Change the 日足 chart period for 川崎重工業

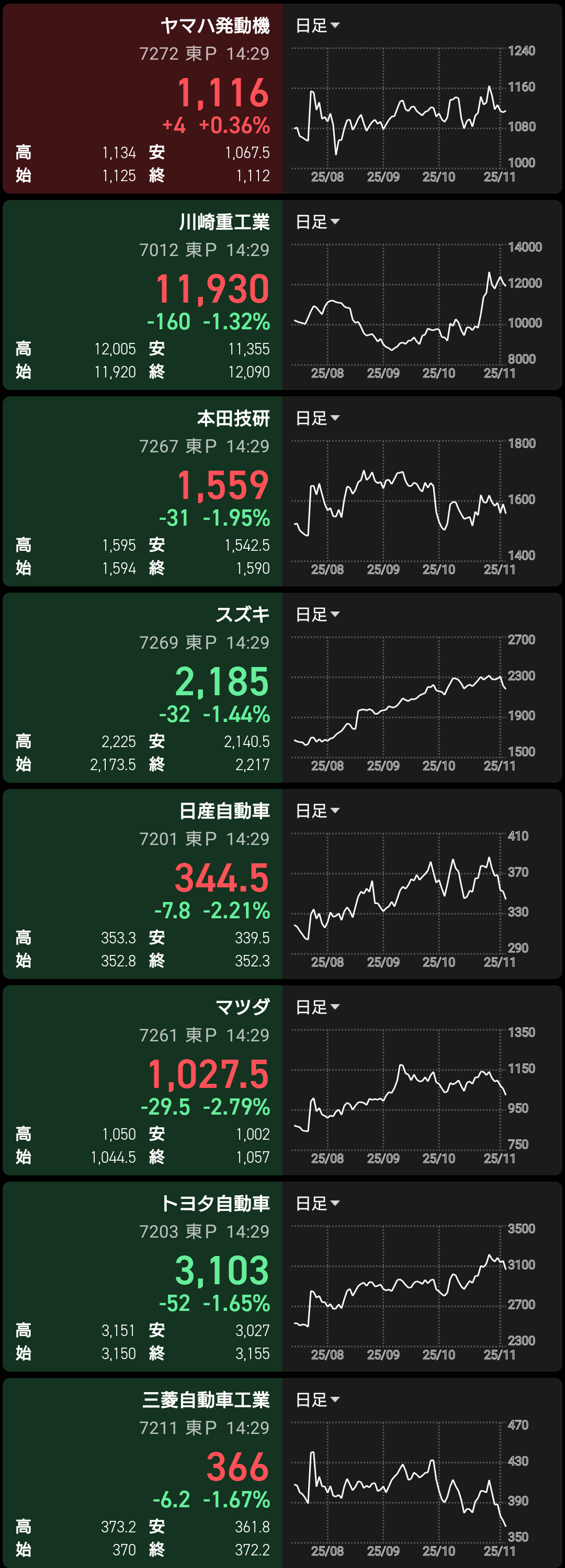click(x=318, y=222)
